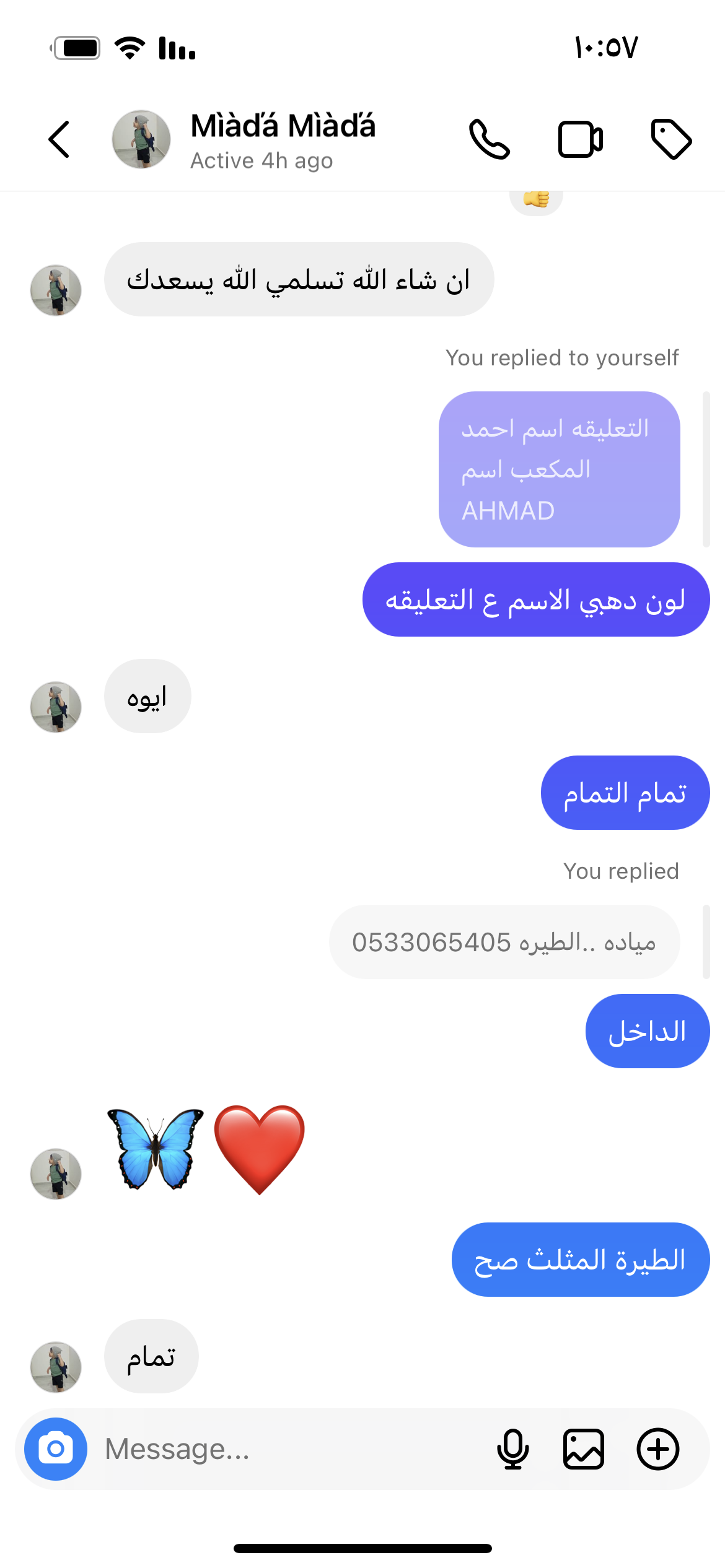Open the plus attachments menu
The width and height of the screenshot is (725, 1568).
click(657, 1449)
